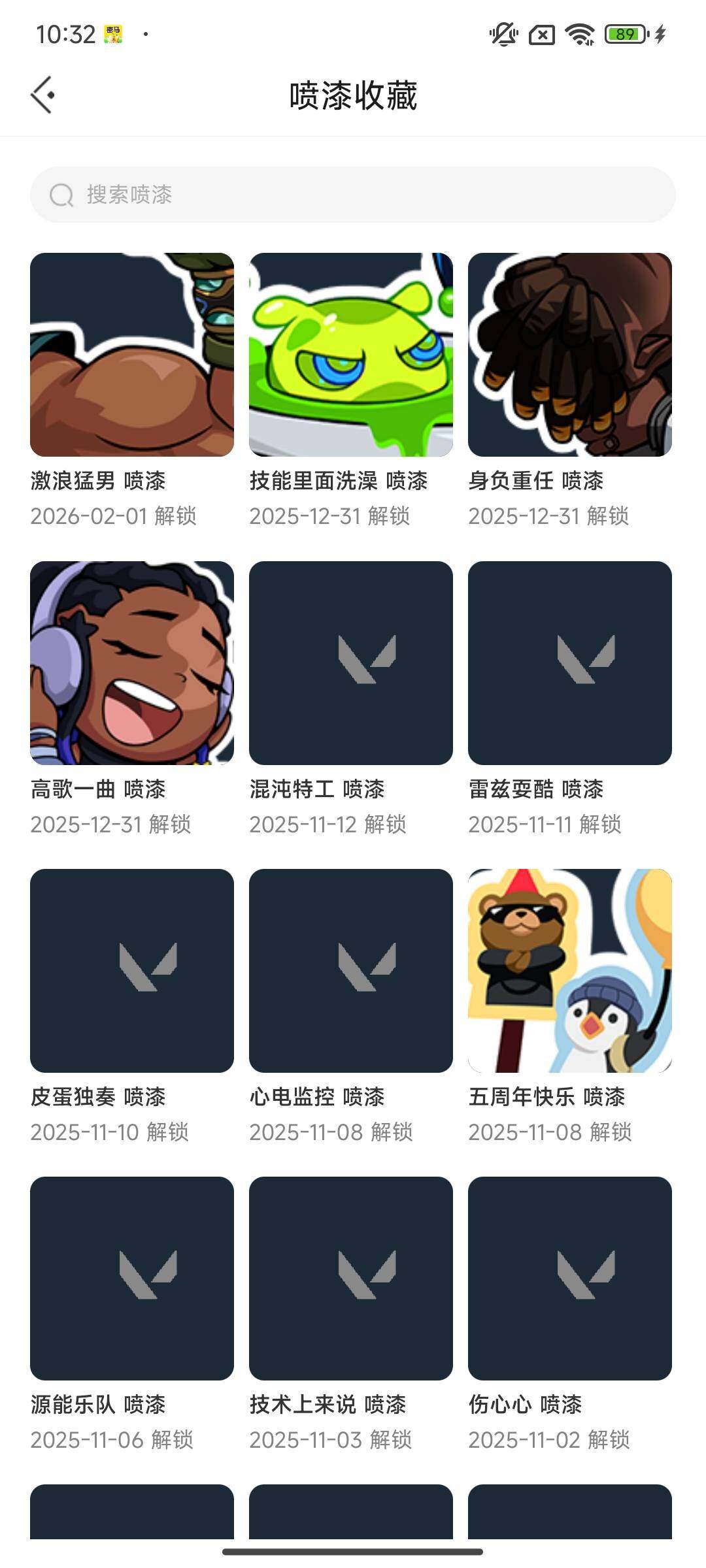Go back from 喷漆收藏 page
The width and height of the screenshot is (706, 1568).
(43, 95)
